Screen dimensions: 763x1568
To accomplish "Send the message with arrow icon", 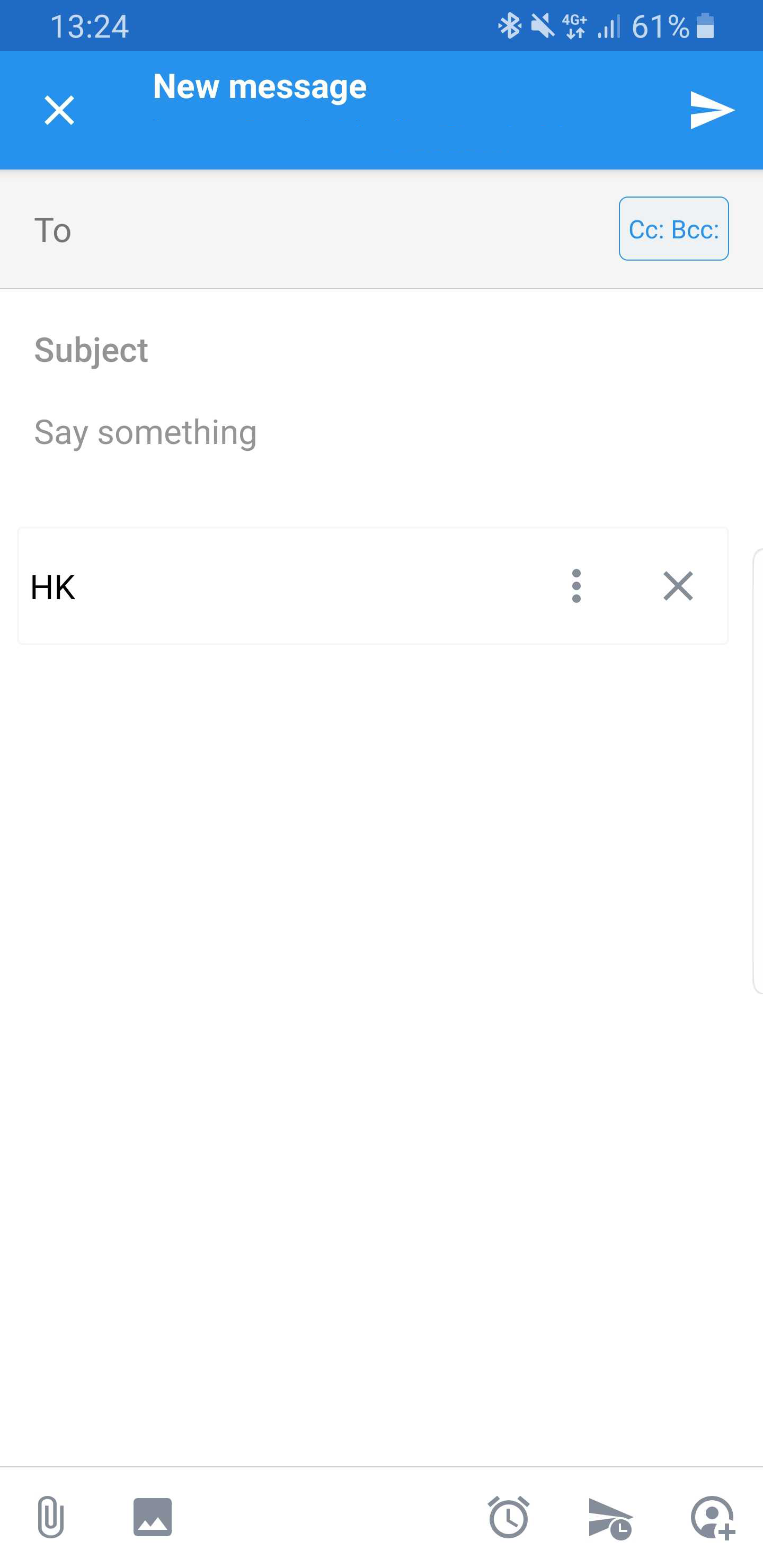I will point(711,110).
